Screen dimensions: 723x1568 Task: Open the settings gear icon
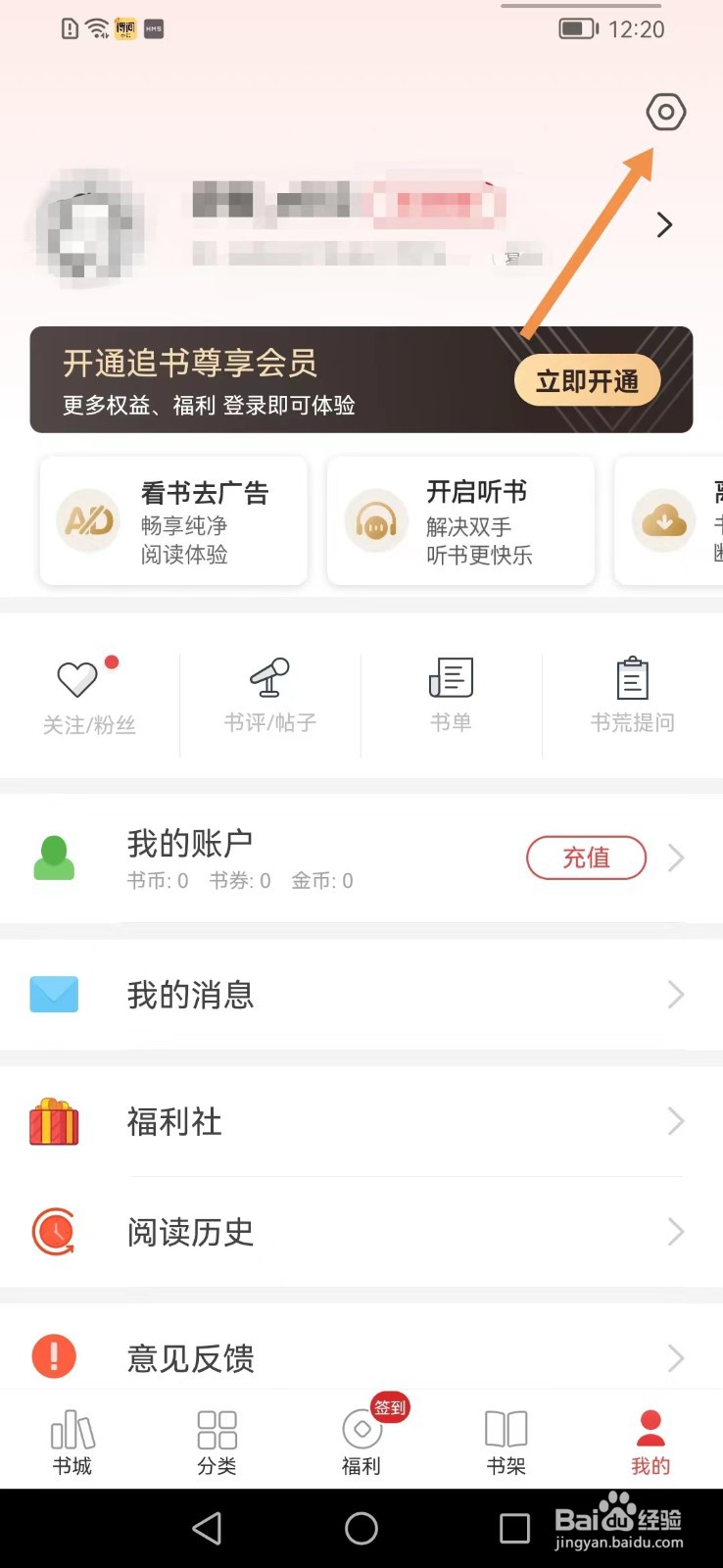[665, 113]
